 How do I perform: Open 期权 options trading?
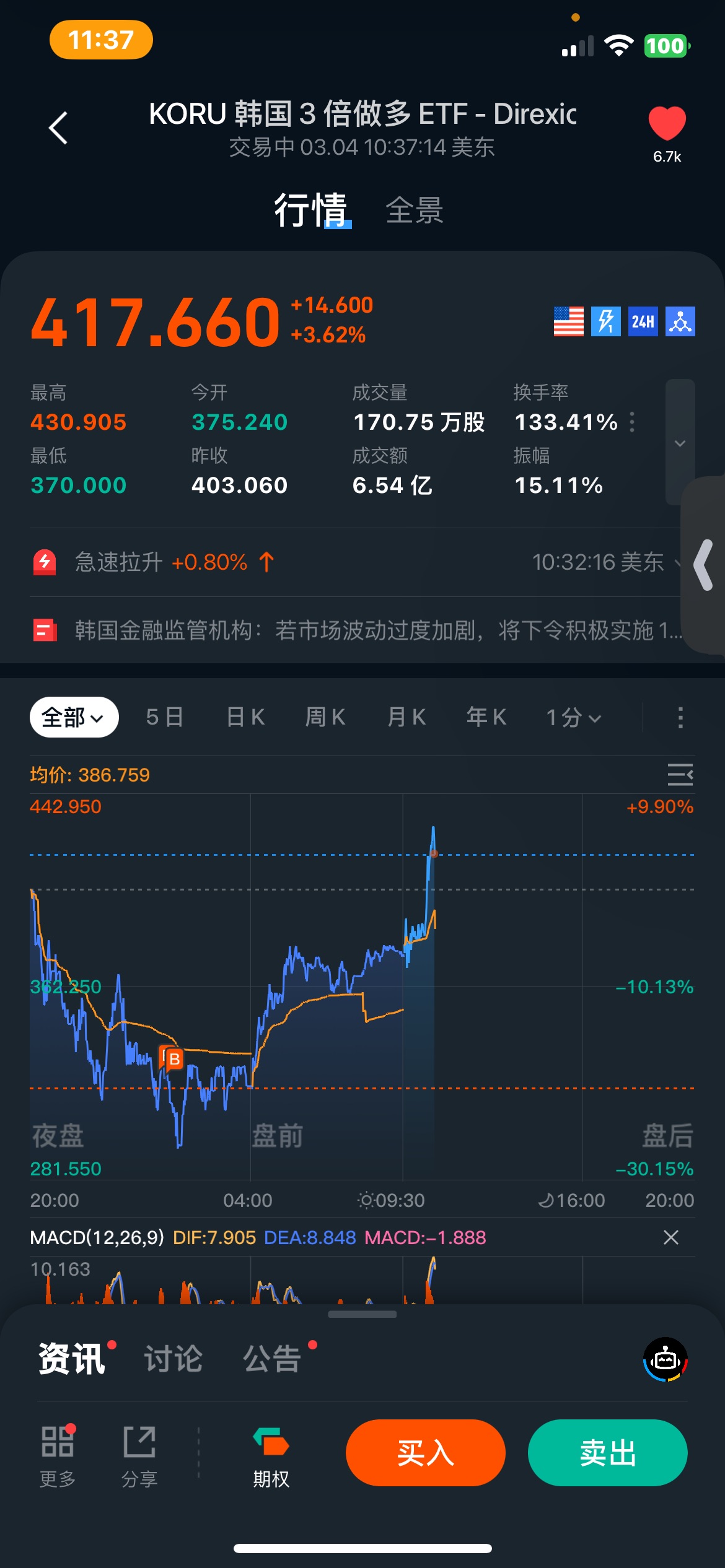coord(271,1457)
